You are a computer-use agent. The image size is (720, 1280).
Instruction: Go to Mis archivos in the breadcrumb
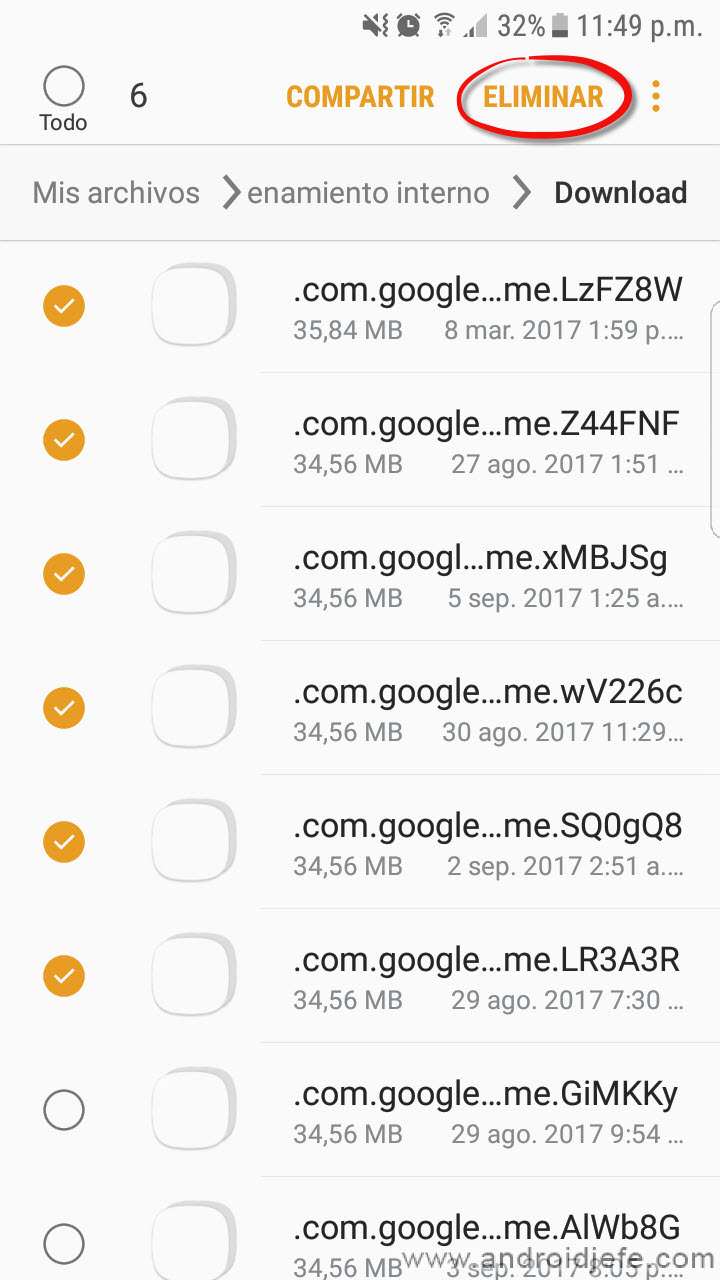click(116, 193)
